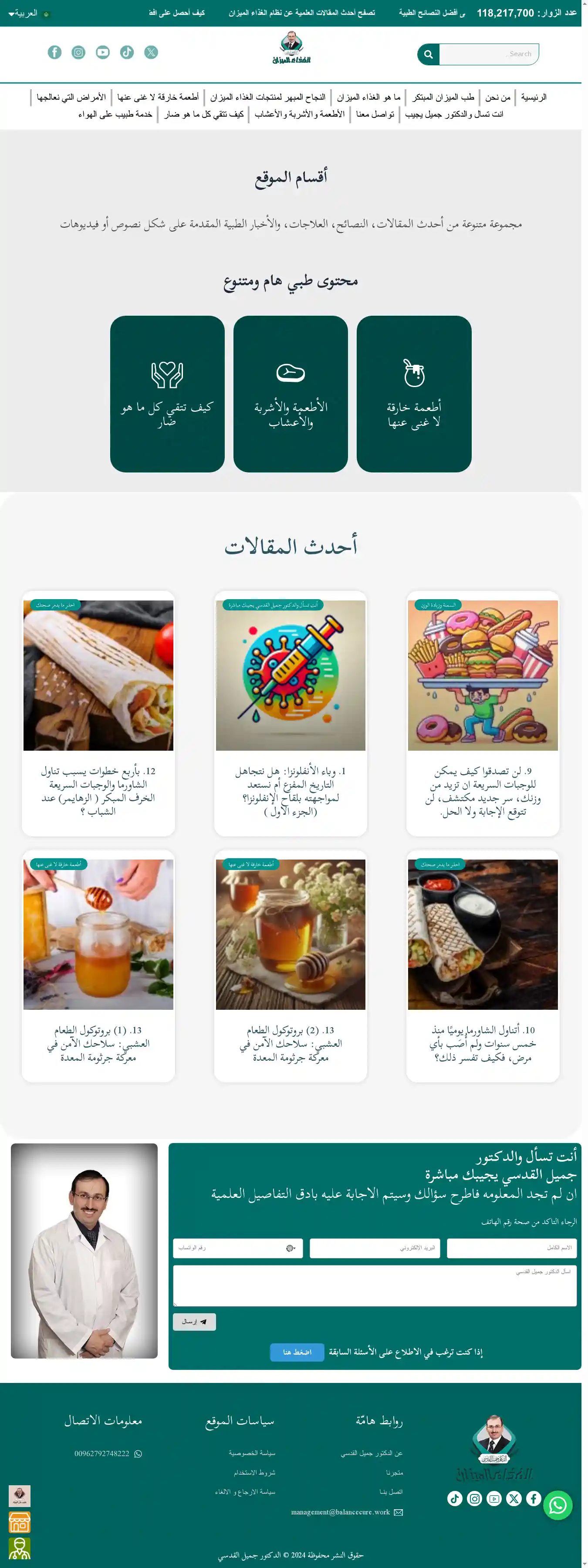Open the تواصل معنا menu link
588x1568 pixels.
click(375, 115)
